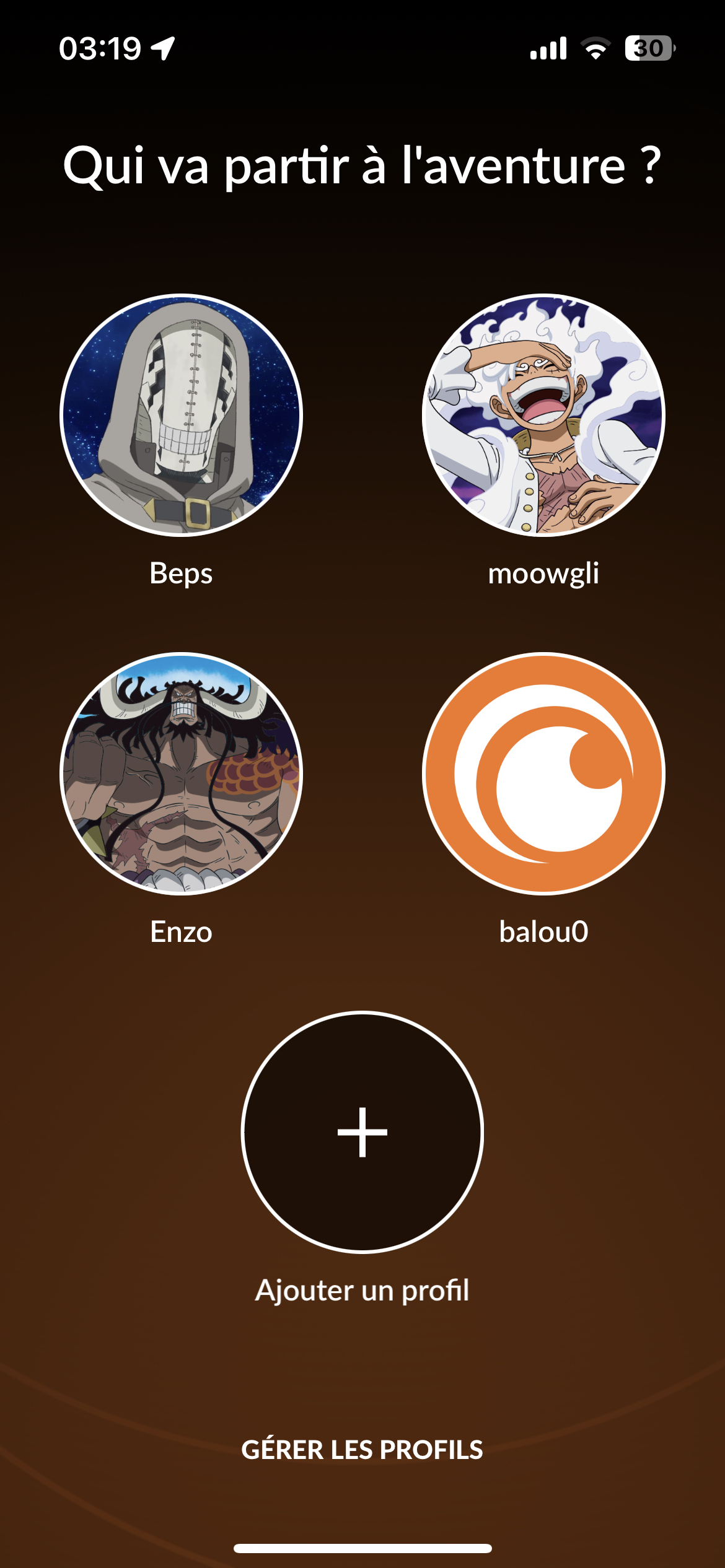Viewport: 725px width, 1568px height.
Task: Continue as balou0
Action: click(543, 773)
